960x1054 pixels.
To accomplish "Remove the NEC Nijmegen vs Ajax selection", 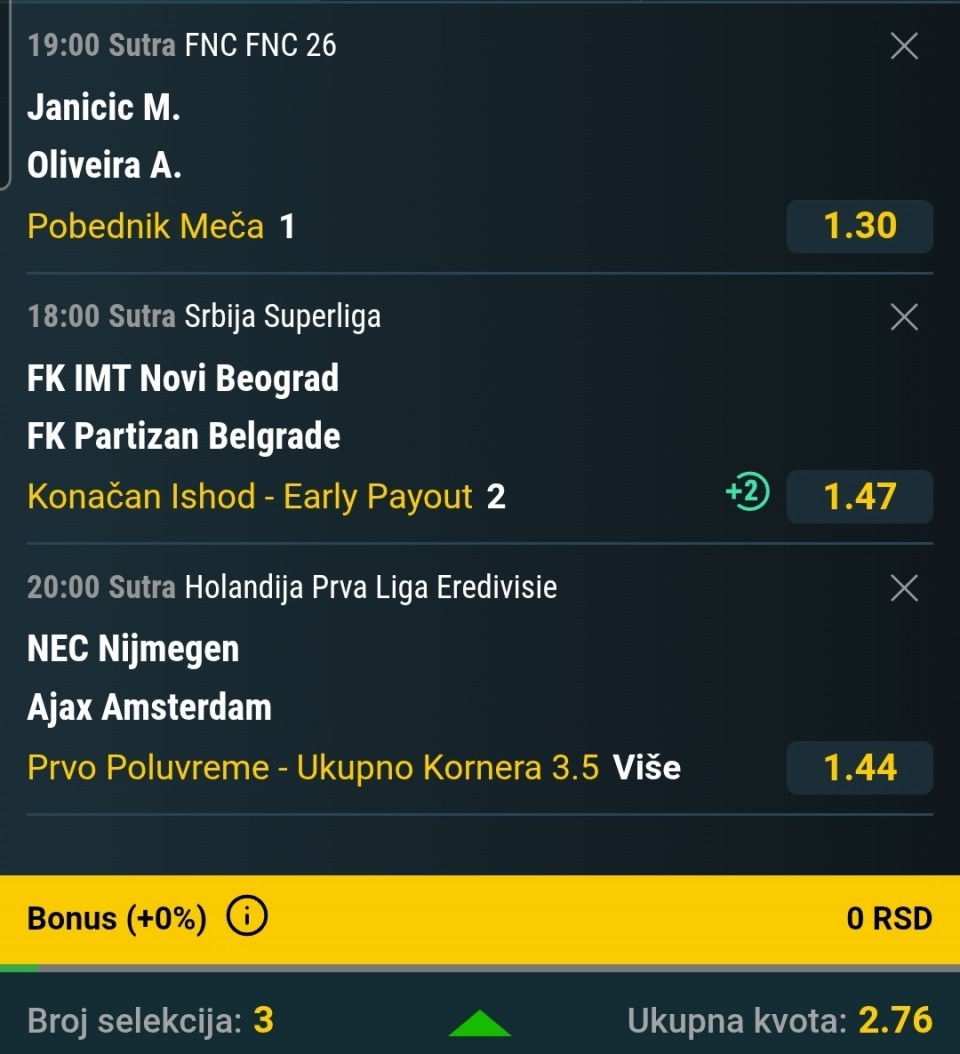I will tap(904, 589).
